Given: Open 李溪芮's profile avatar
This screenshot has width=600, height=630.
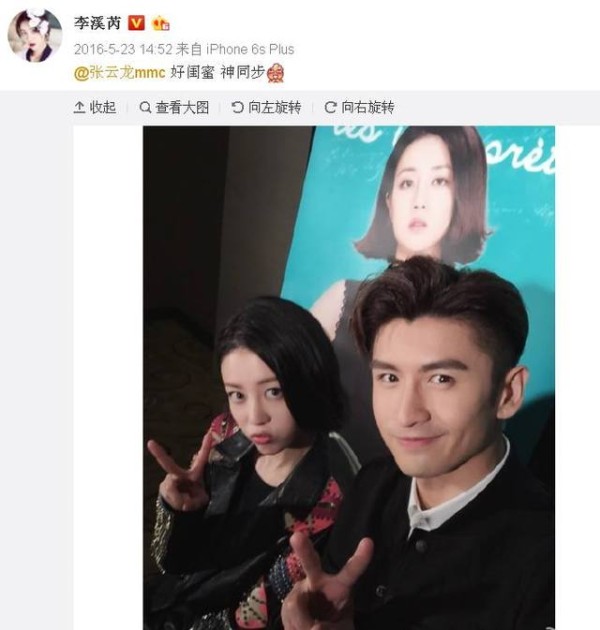Looking at the screenshot, I should [34, 36].
